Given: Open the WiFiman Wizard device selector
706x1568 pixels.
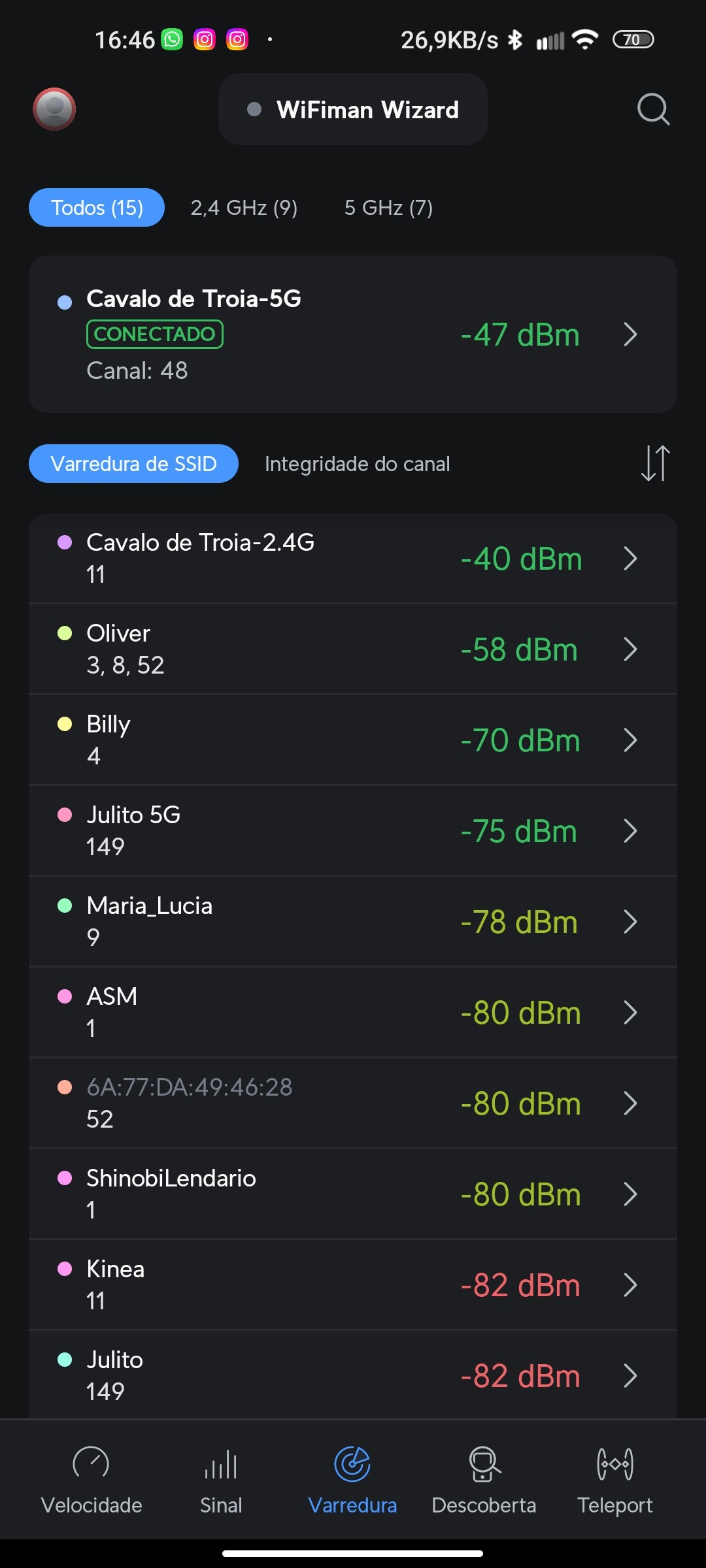Looking at the screenshot, I should pyautogui.click(x=353, y=110).
